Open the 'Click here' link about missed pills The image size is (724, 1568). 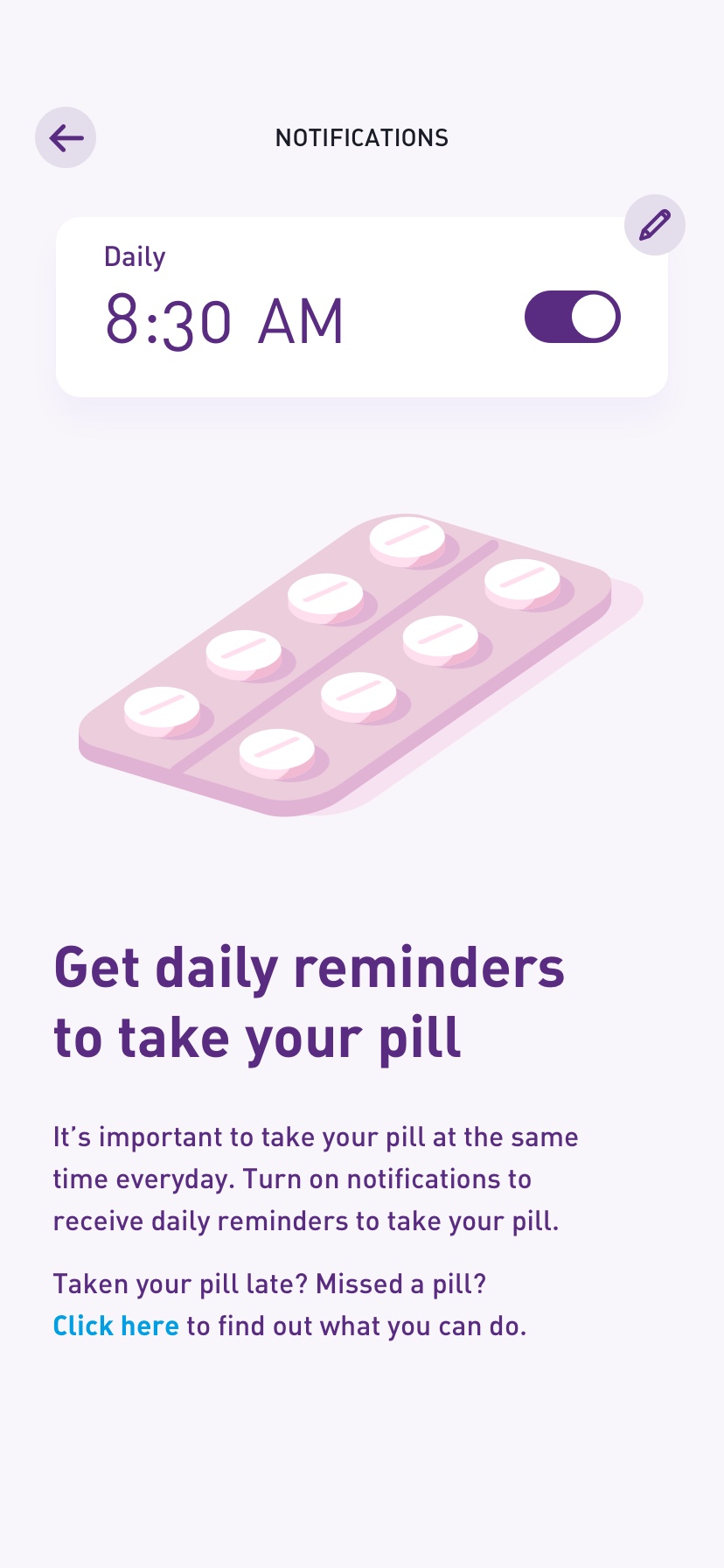[115, 1326]
